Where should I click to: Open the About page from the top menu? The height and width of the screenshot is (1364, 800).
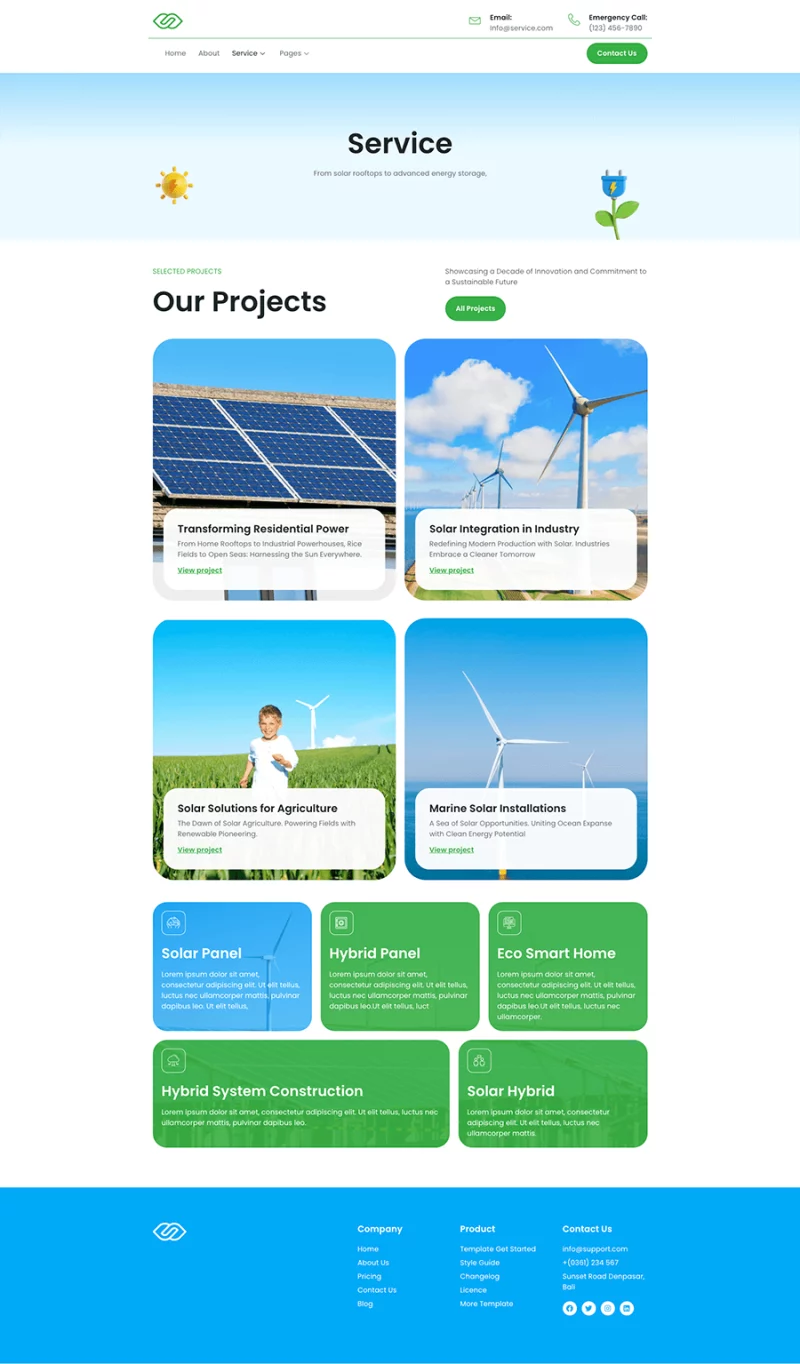[208, 53]
